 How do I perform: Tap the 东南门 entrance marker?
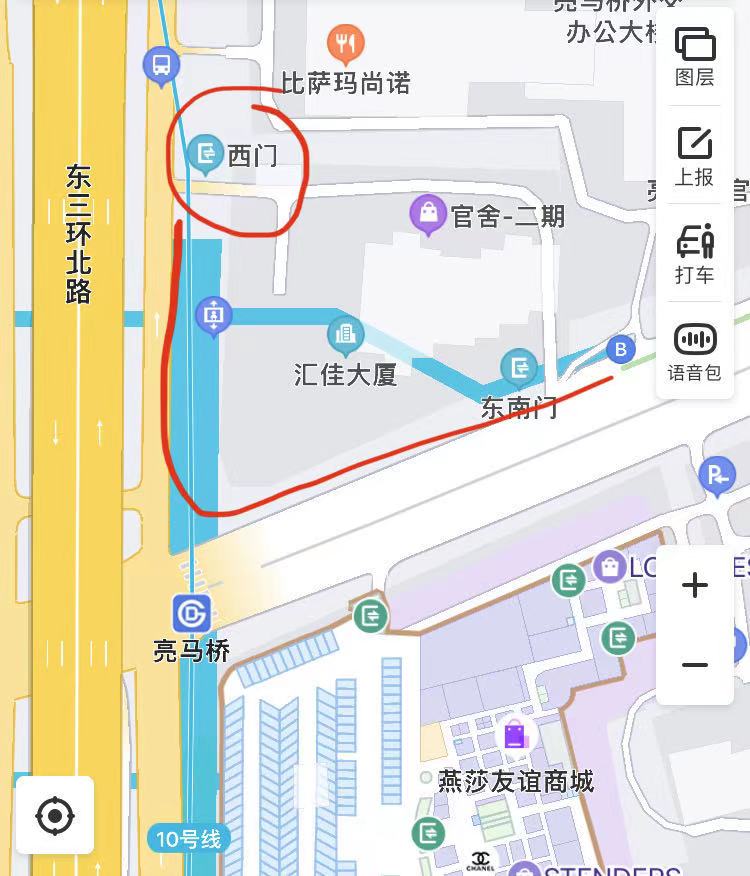coord(519,368)
